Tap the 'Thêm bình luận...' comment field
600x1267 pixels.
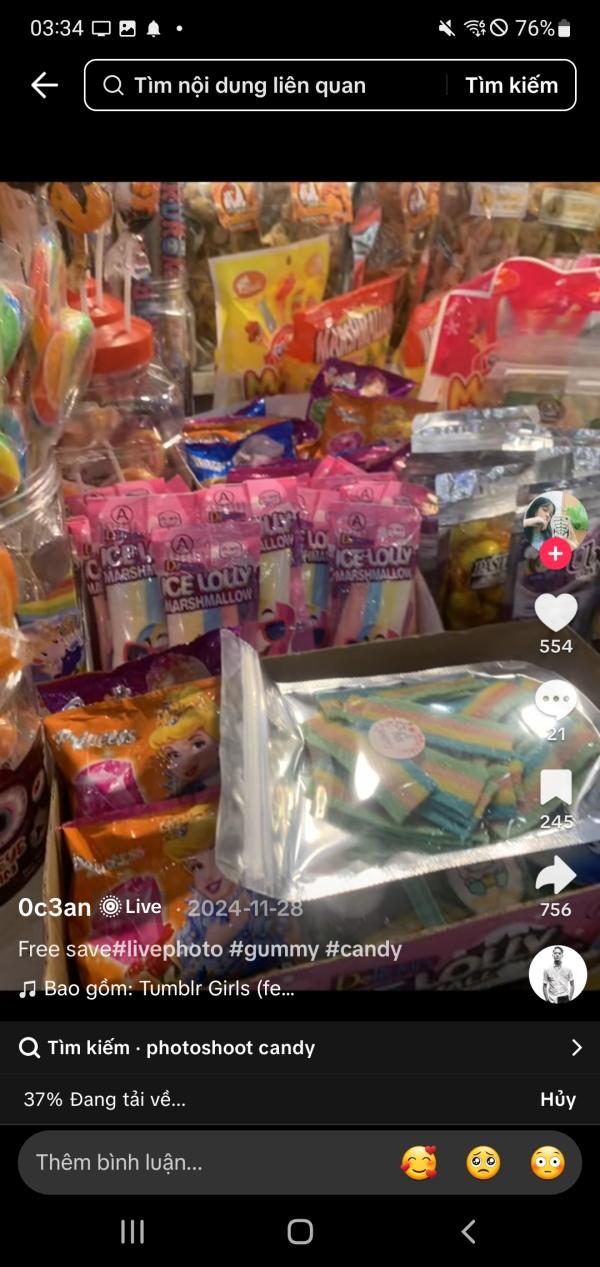coord(200,1162)
